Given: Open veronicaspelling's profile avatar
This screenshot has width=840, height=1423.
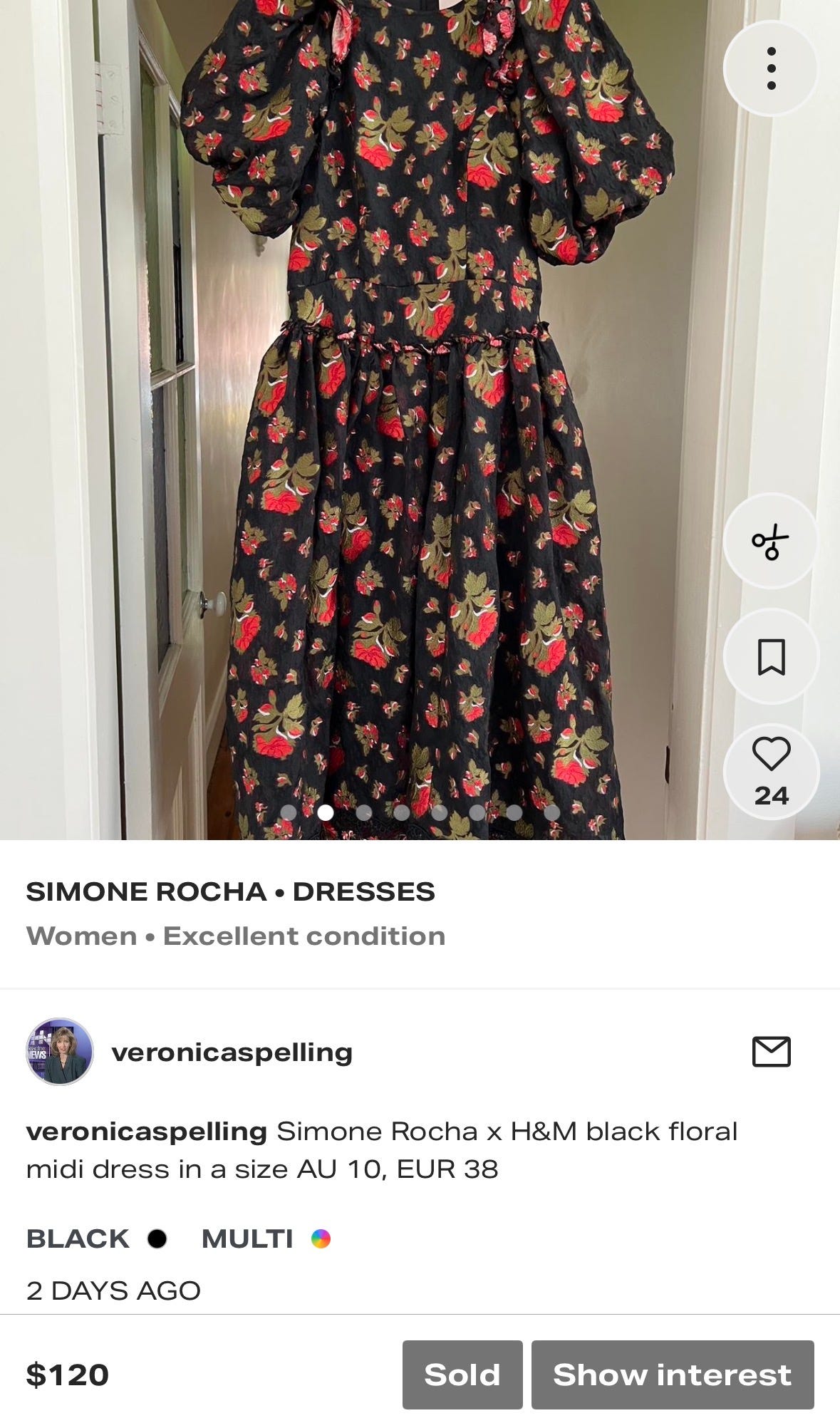Looking at the screenshot, I should (60, 1052).
